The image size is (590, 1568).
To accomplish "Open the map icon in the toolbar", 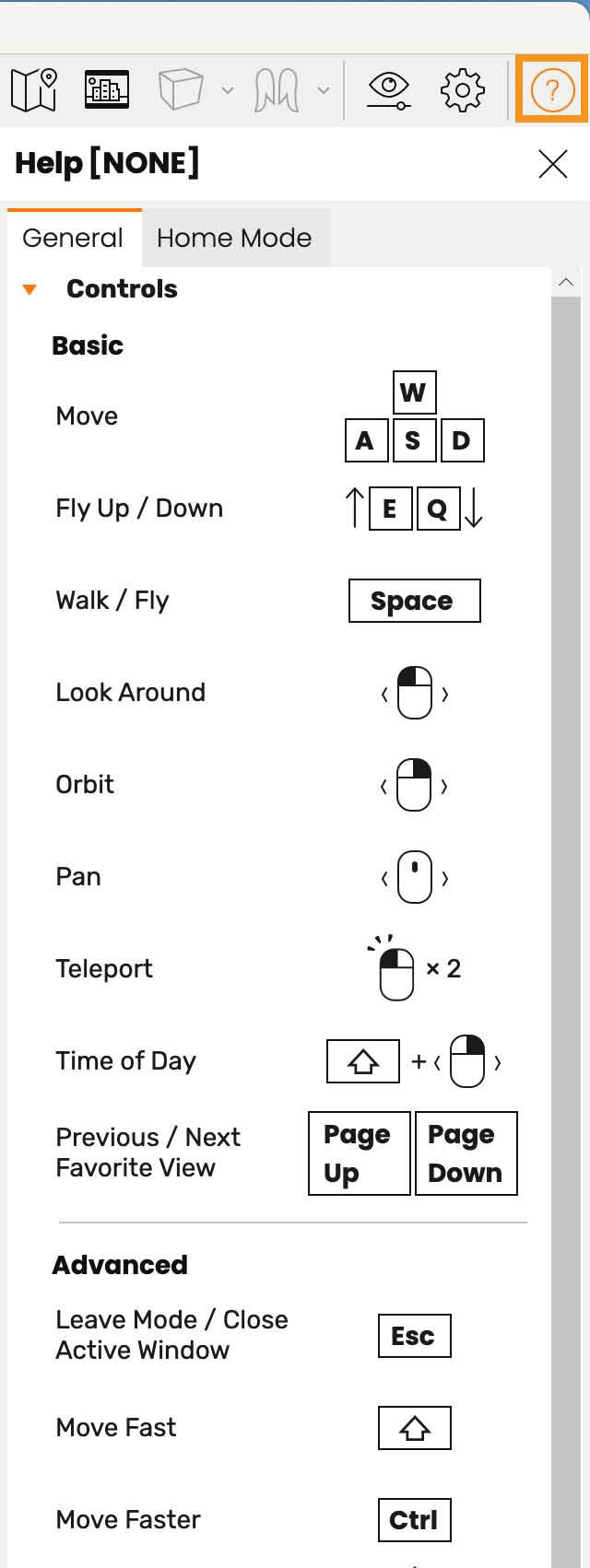I will pos(34,90).
